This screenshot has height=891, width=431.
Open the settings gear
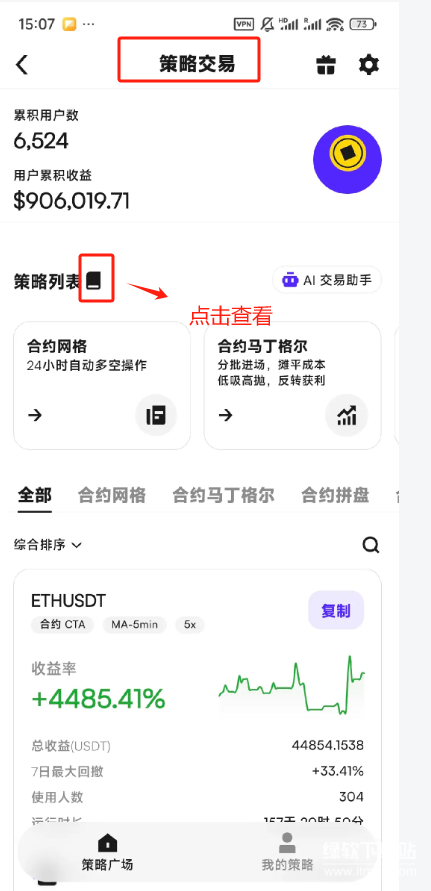tap(368, 65)
